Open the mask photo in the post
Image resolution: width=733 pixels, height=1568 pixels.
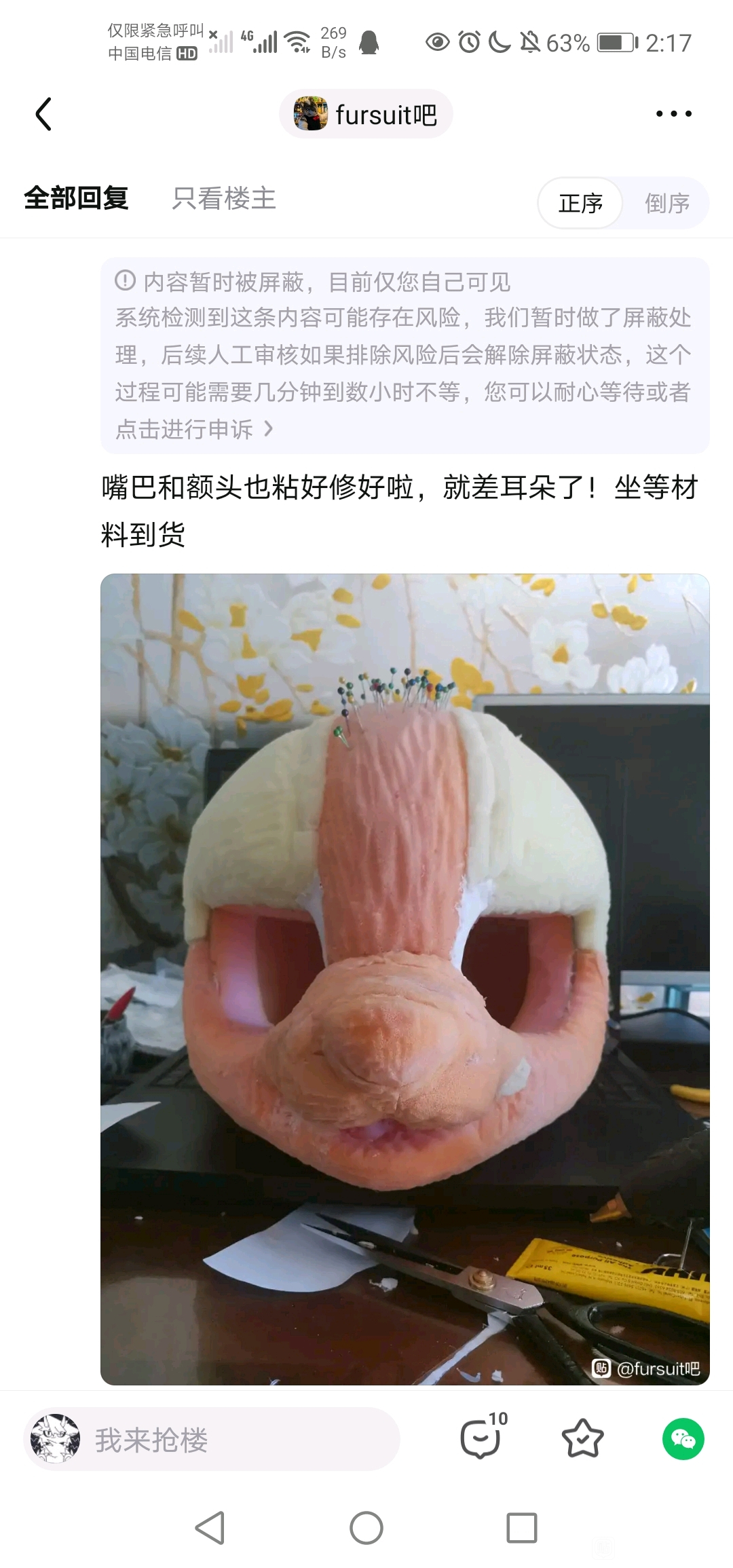pos(405,979)
